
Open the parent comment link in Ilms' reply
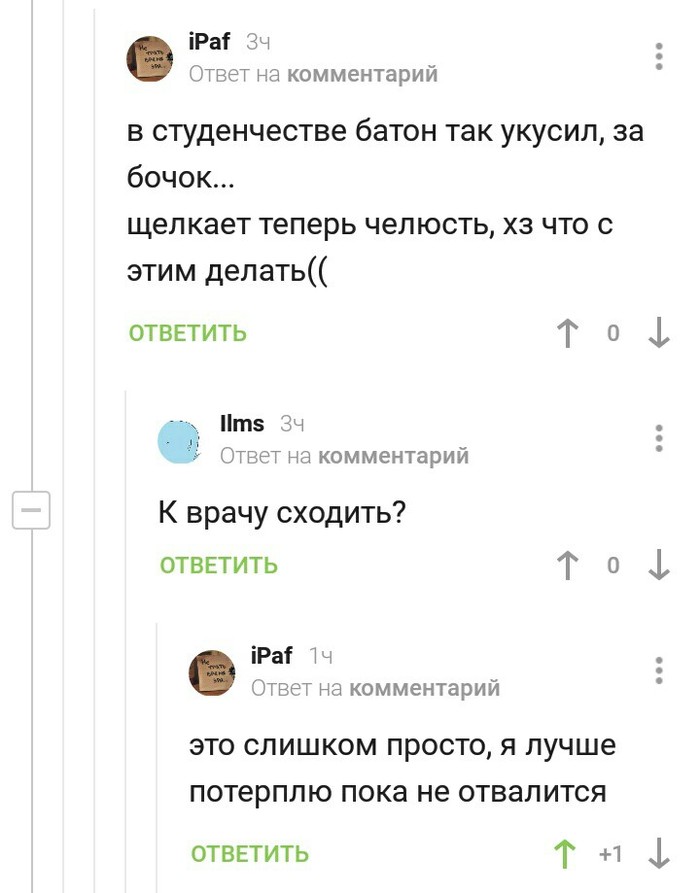click(x=393, y=456)
